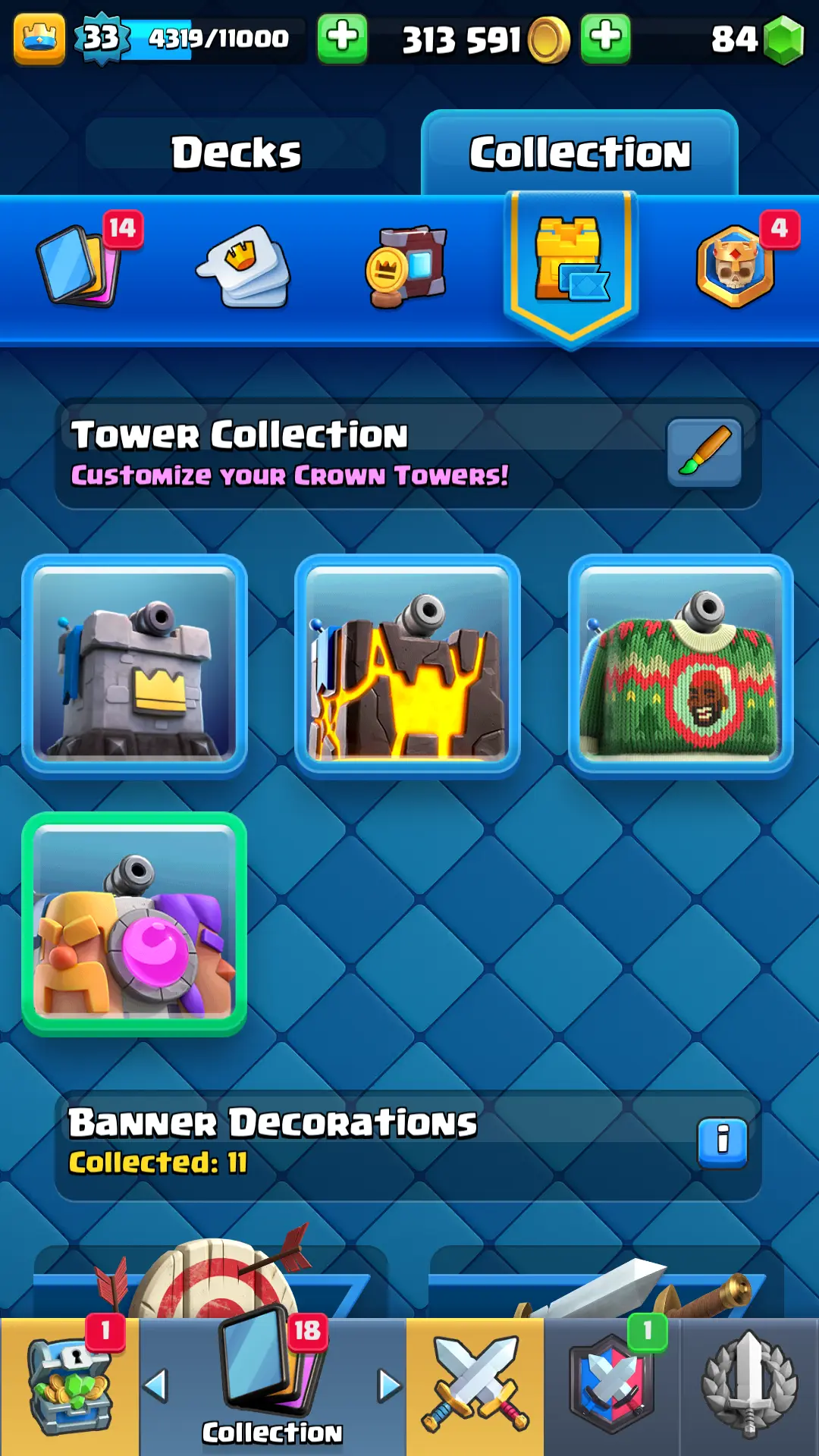The height and width of the screenshot is (1456, 819).
Task: Switch to the Decks tab
Action: 236,152
